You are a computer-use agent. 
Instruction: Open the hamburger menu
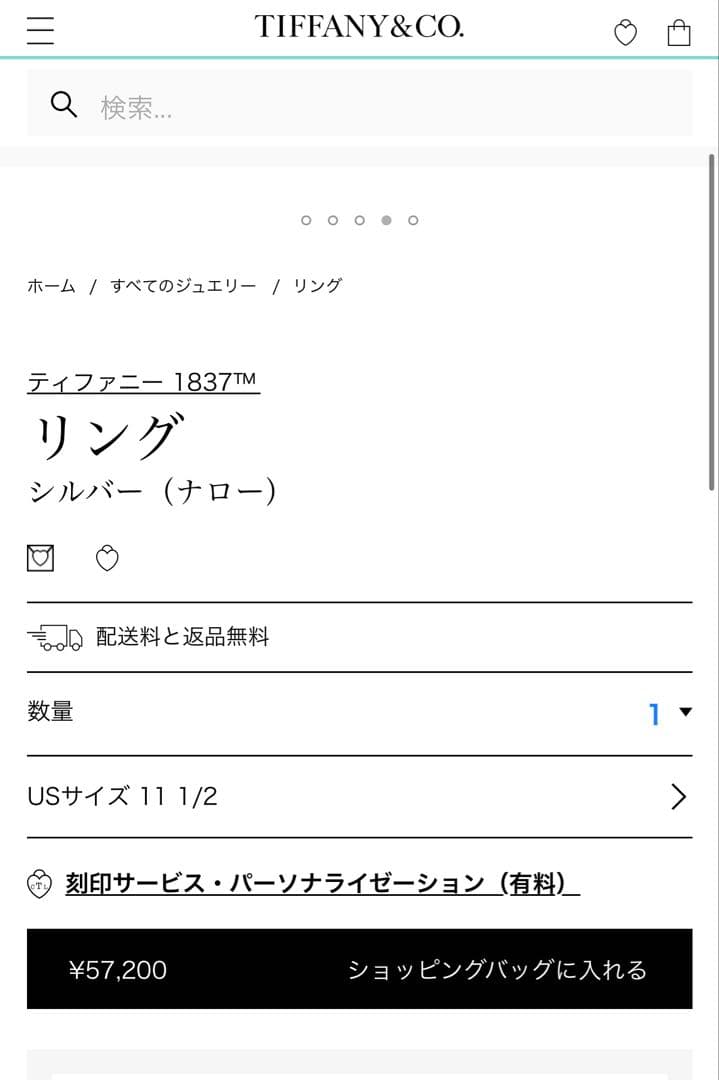[41, 31]
